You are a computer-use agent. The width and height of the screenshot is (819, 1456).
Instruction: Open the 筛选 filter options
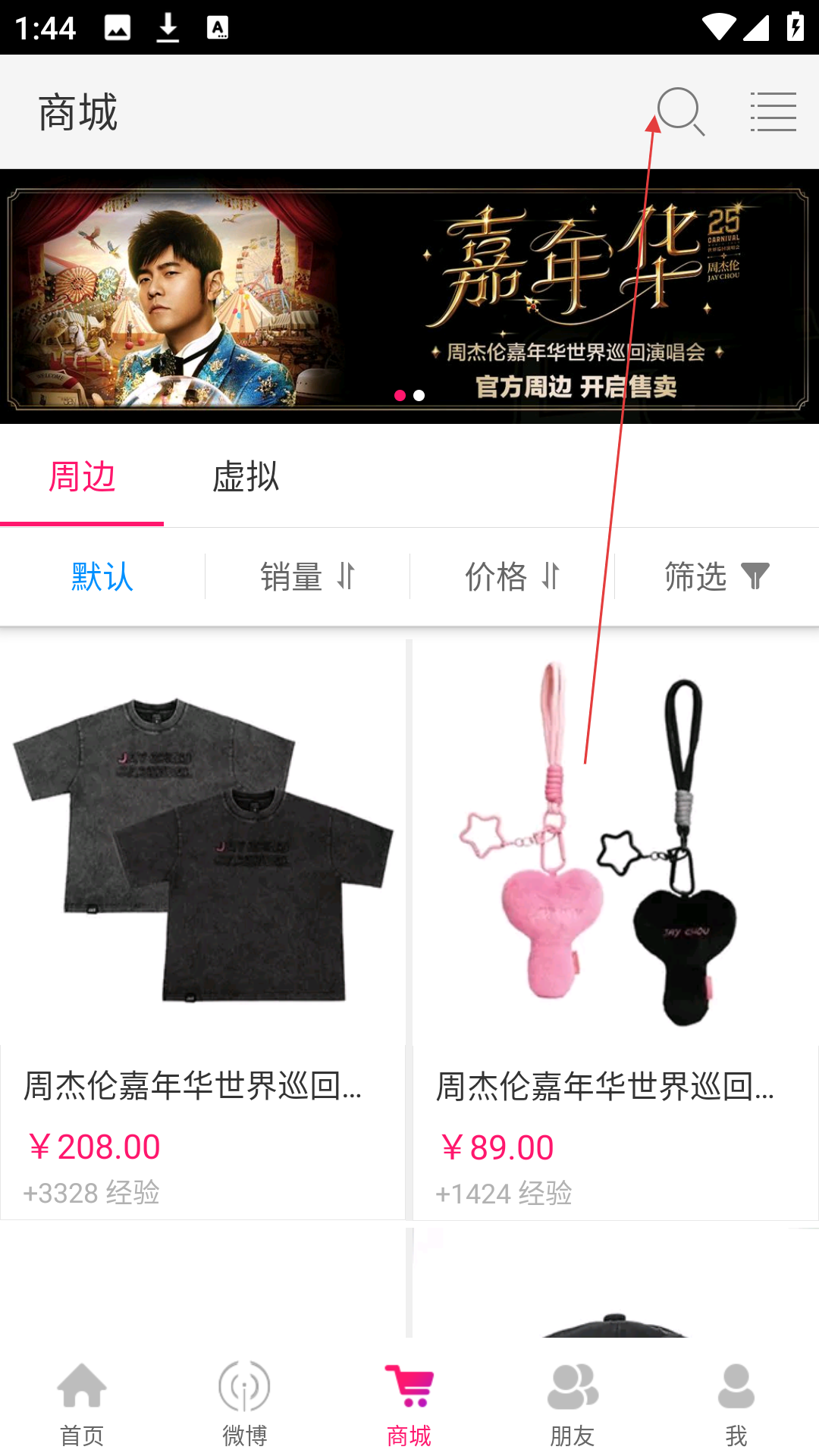717,577
